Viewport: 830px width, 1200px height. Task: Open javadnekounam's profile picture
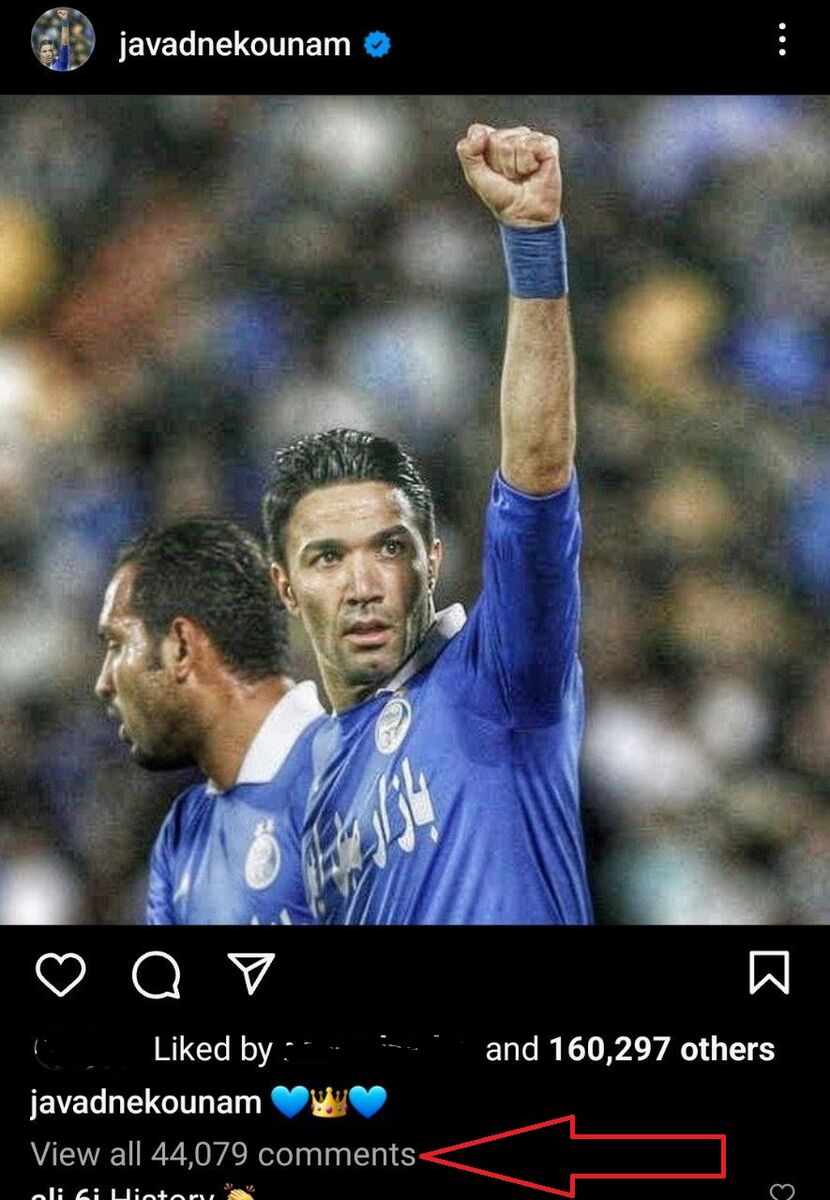pos(62,41)
